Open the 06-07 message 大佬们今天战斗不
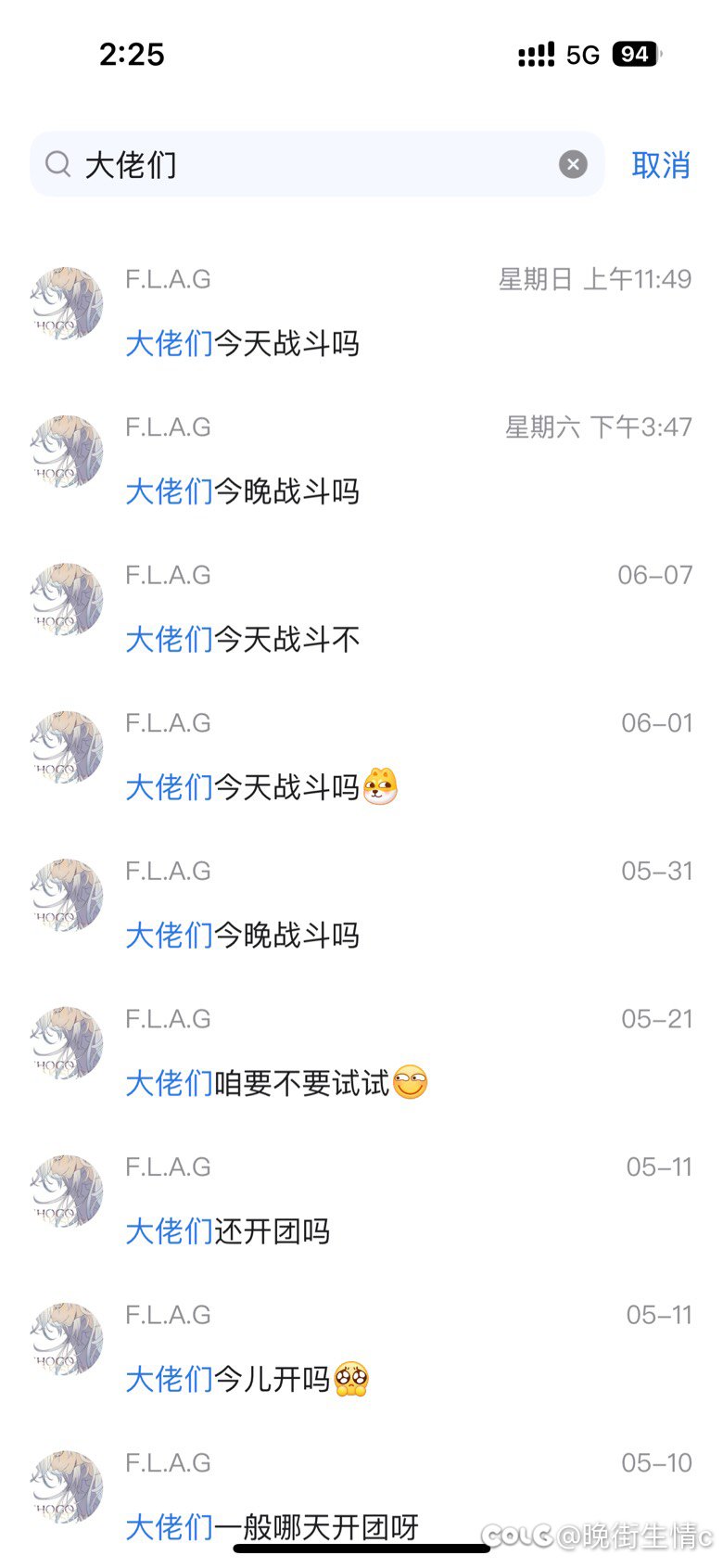 [361, 608]
